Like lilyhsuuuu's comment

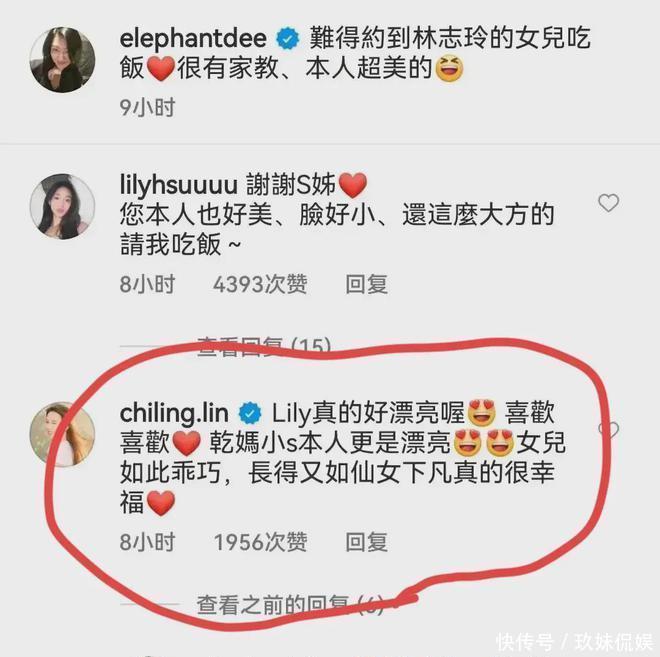click(609, 203)
